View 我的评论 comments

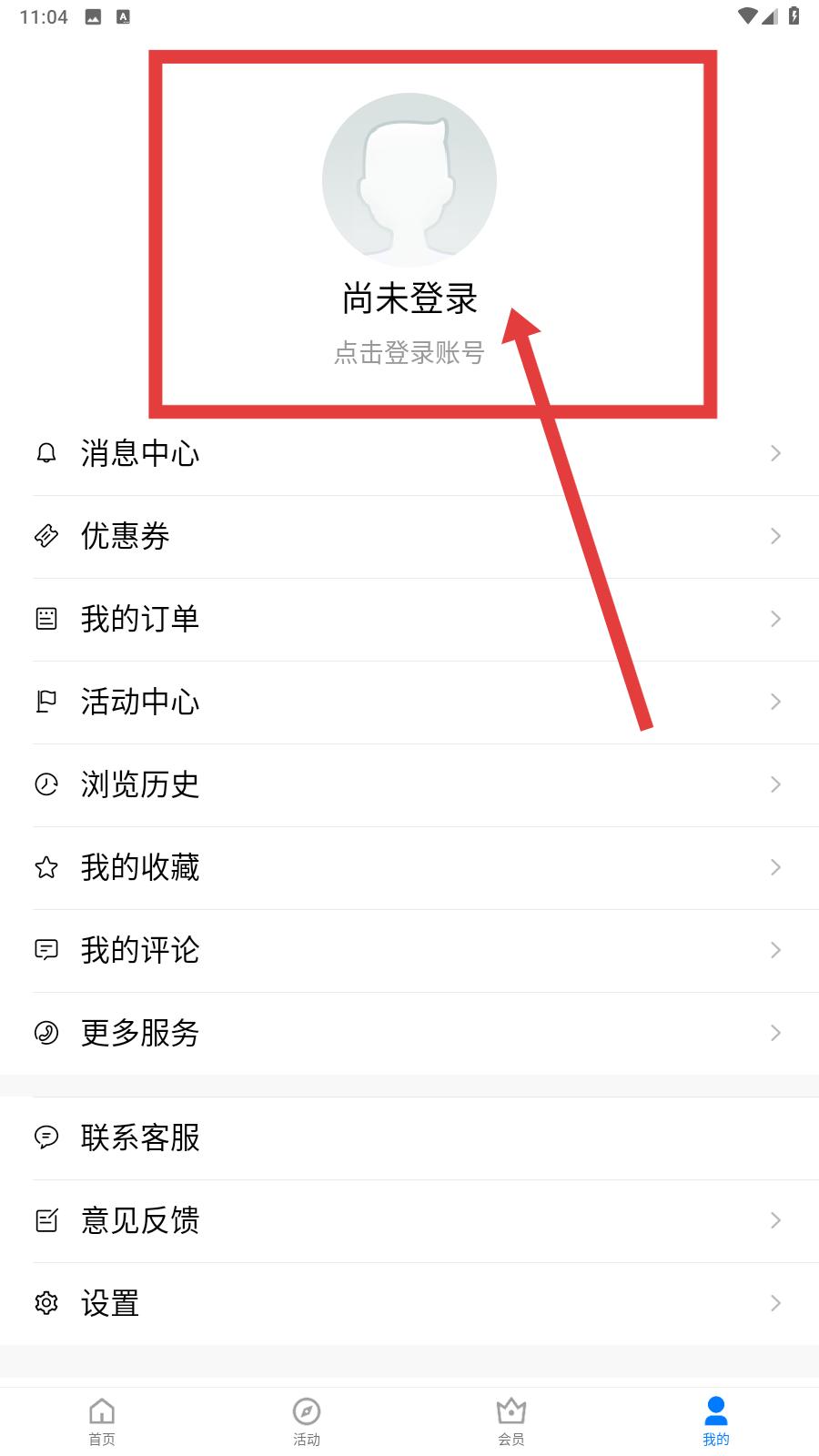(409, 950)
